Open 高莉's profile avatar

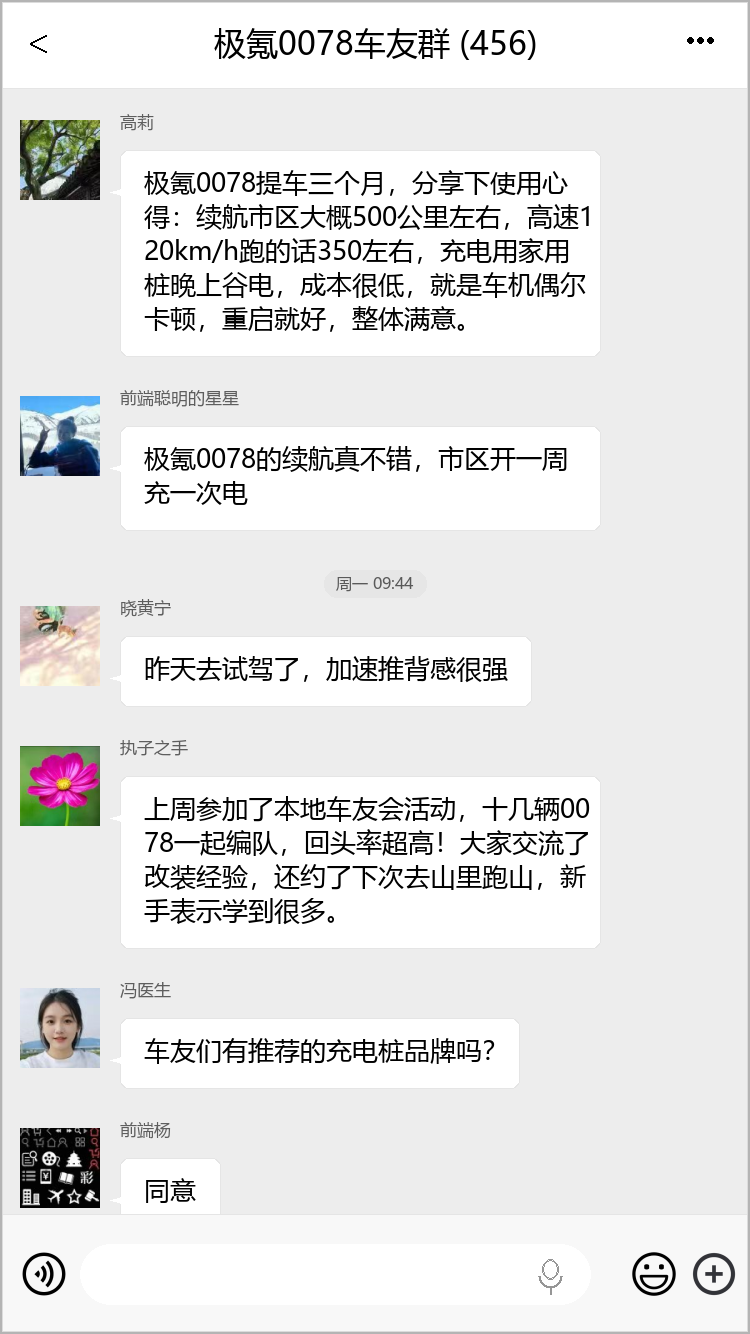point(60,160)
